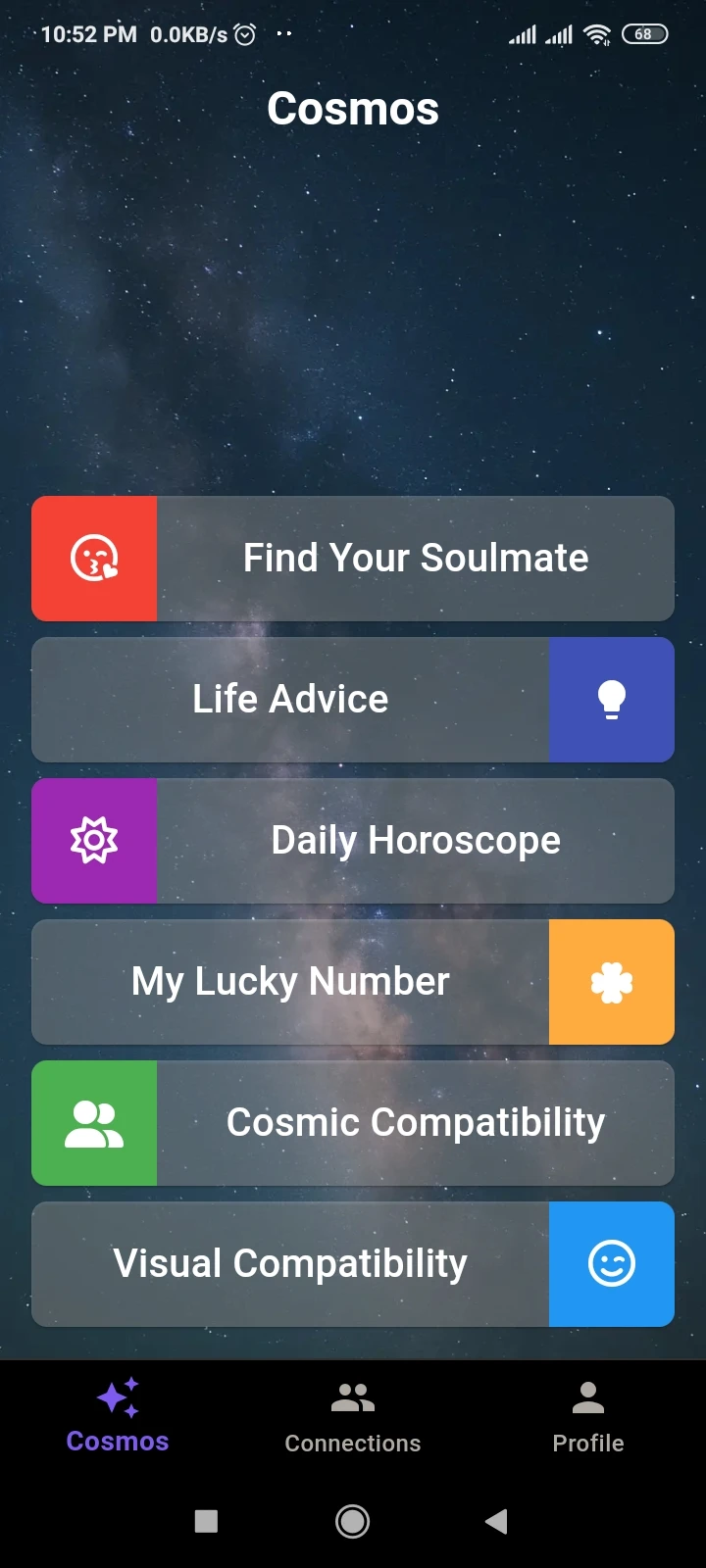Tap the Profile person icon
706x1568 pixels.
pos(587,1396)
